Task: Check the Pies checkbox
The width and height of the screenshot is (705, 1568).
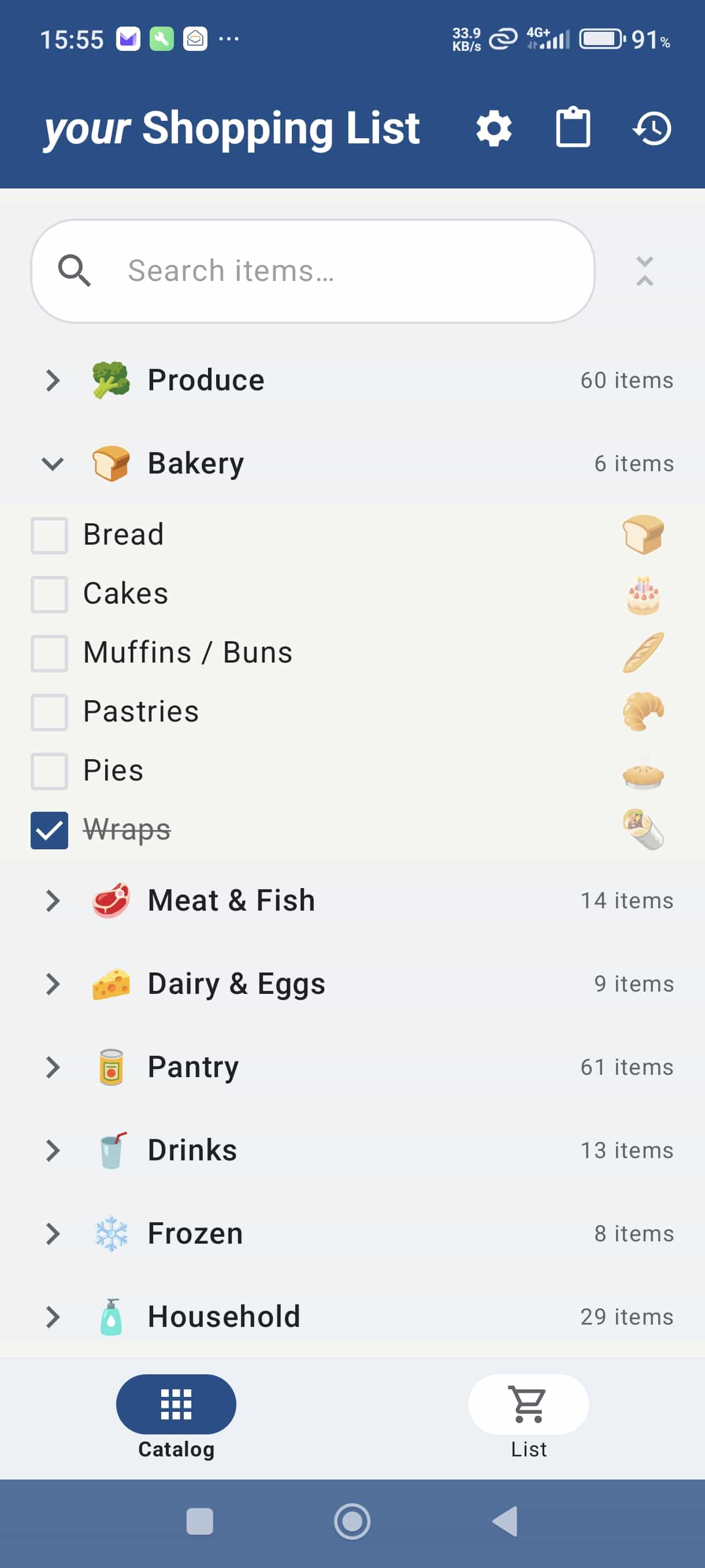Action: 49,771
